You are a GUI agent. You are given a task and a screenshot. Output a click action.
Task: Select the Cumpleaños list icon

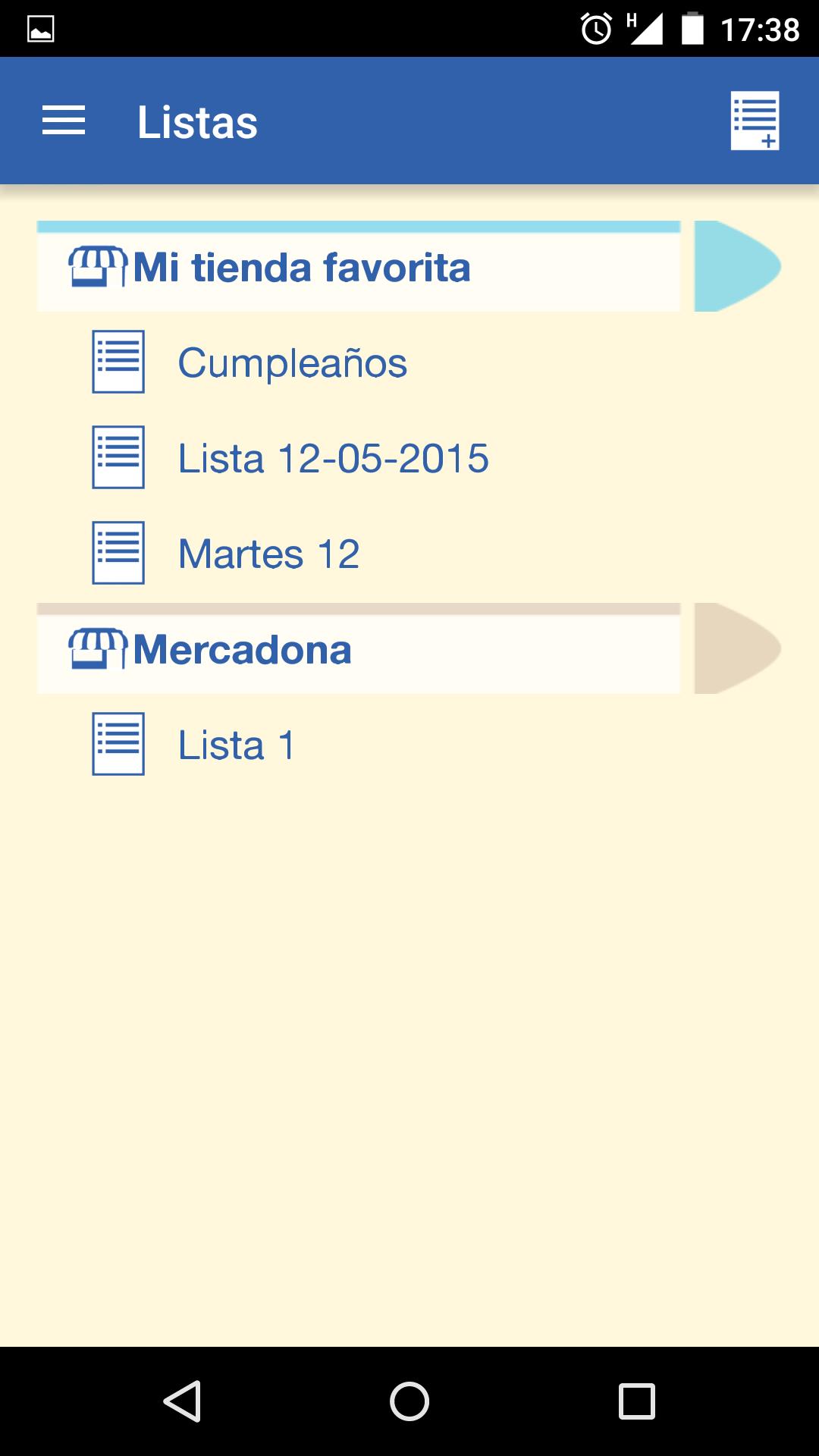pyautogui.click(x=118, y=362)
